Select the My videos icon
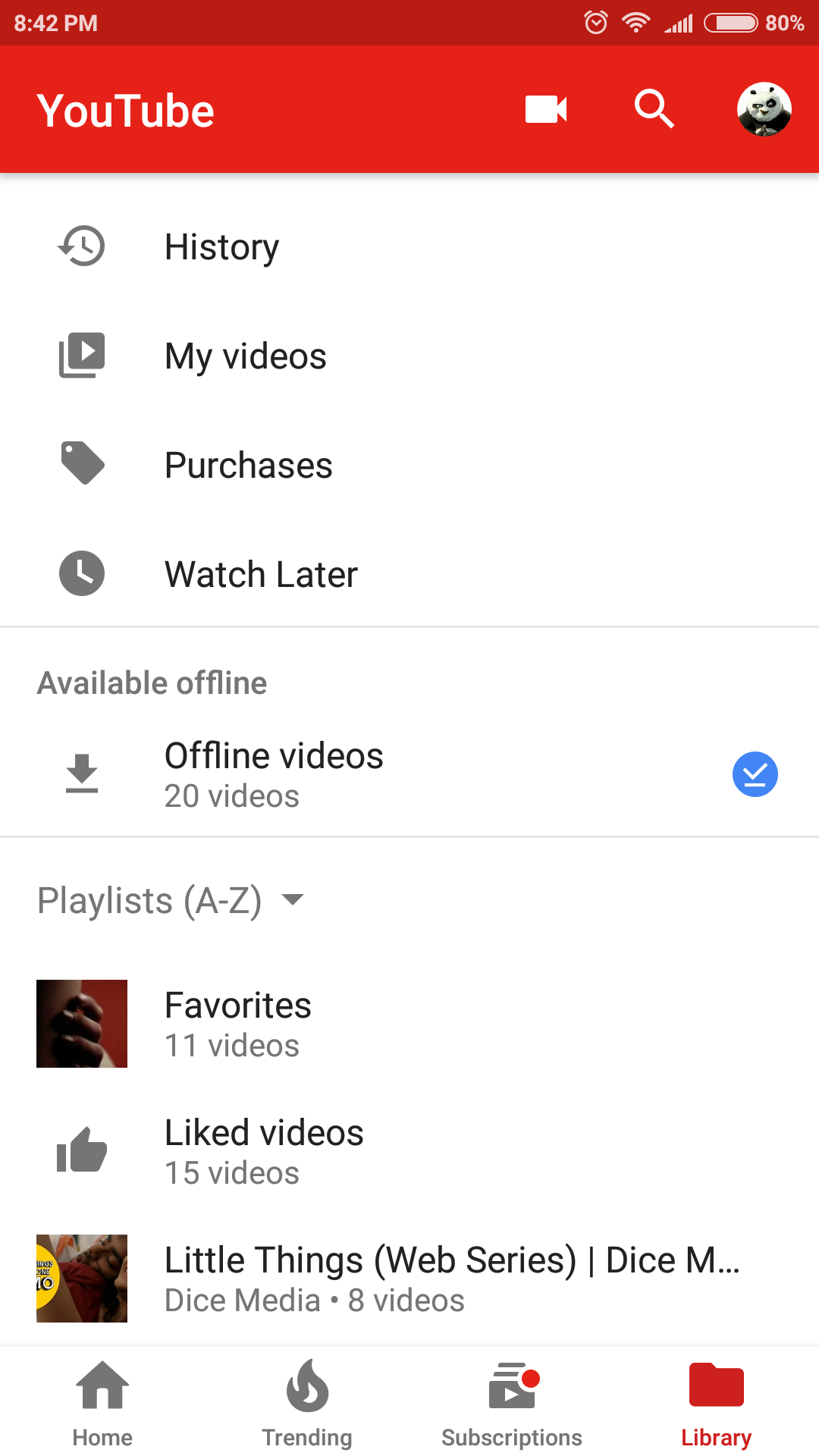 pos(81,355)
